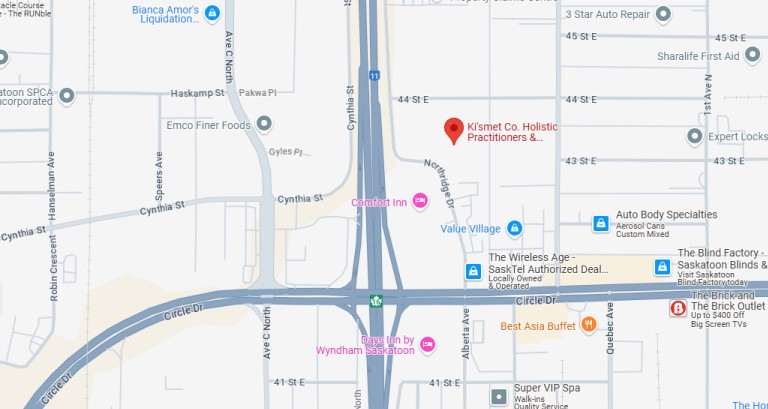Tap the Ki'smet Co. Holistic Practitioners red pin

tap(454, 129)
